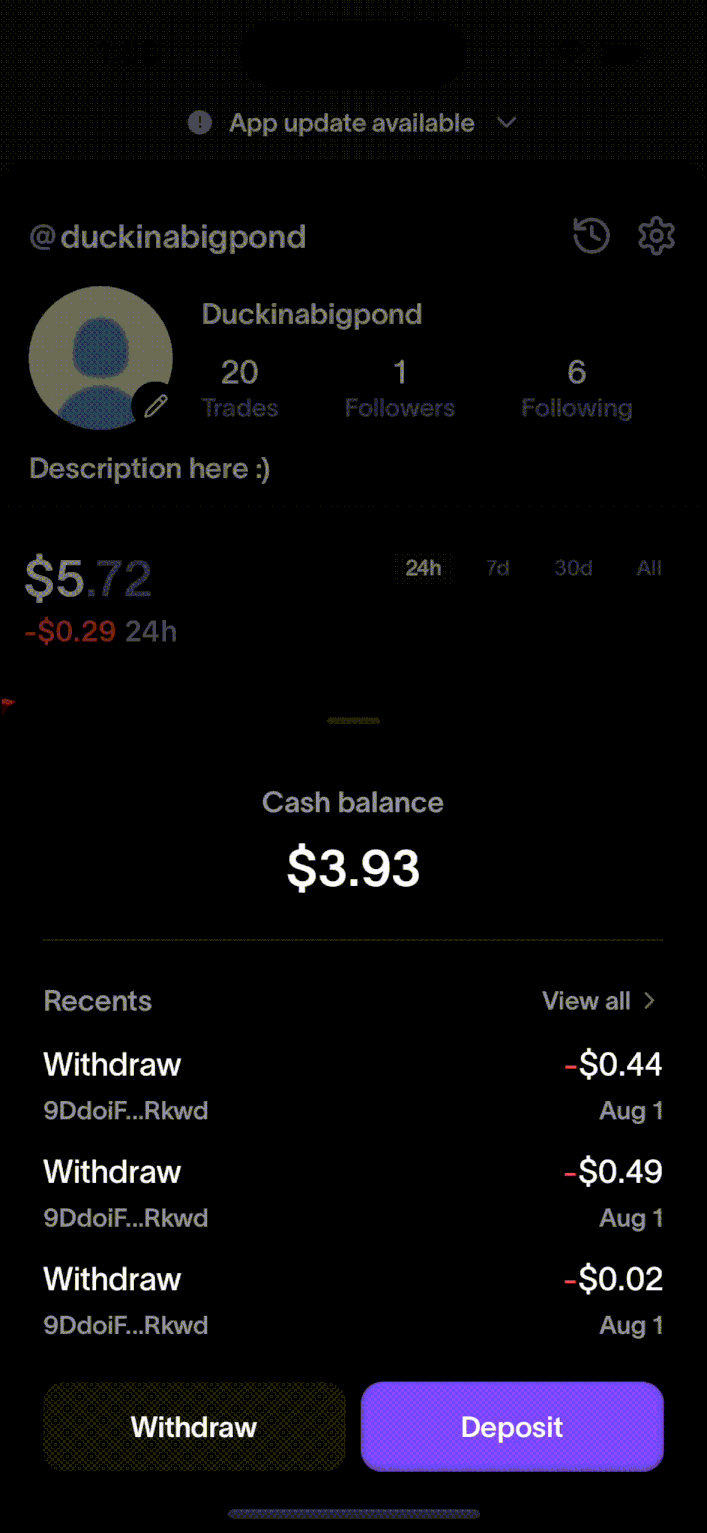Open the $0.02 withdraw transaction
Viewport: 707px width, 1533px height.
click(x=352, y=1300)
